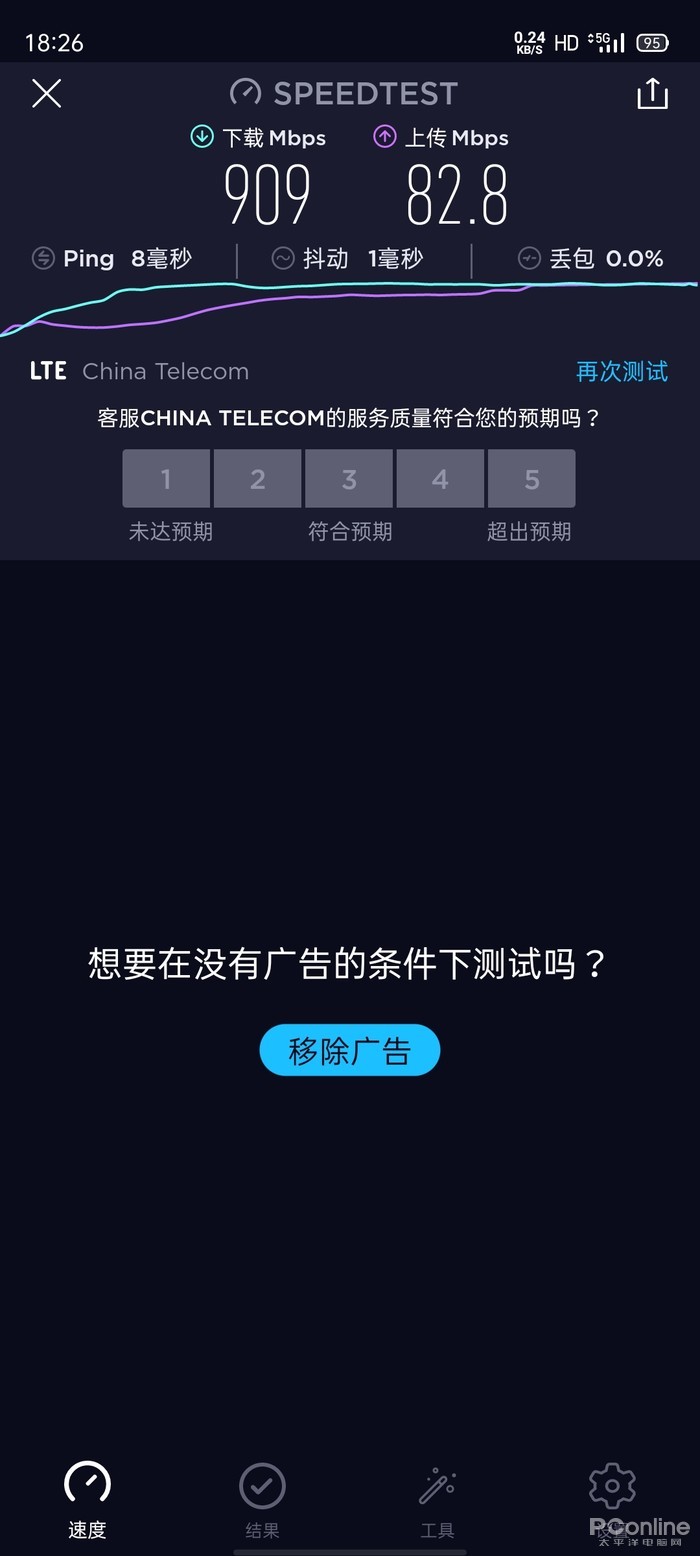Open the 结果 tab
The width and height of the screenshot is (700, 1556).
click(x=262, y=1498)
